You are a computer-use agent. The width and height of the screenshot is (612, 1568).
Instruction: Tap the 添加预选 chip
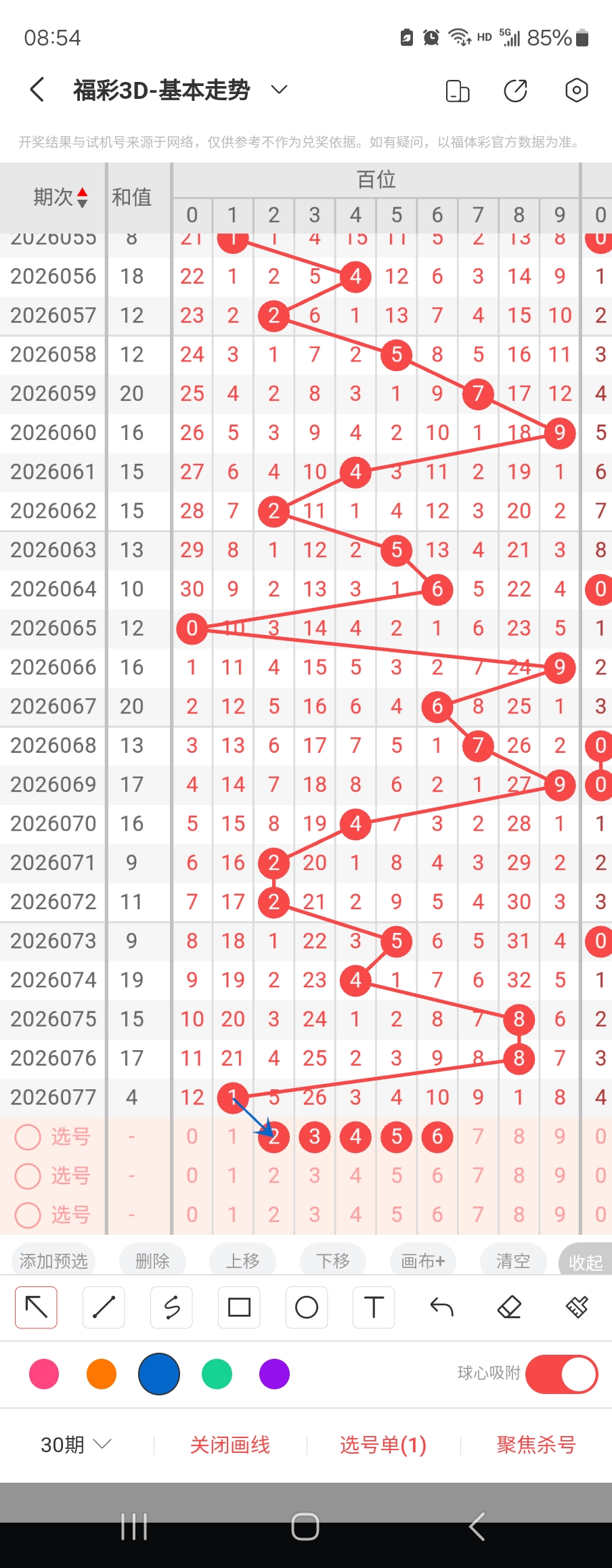click(53, 1261)
